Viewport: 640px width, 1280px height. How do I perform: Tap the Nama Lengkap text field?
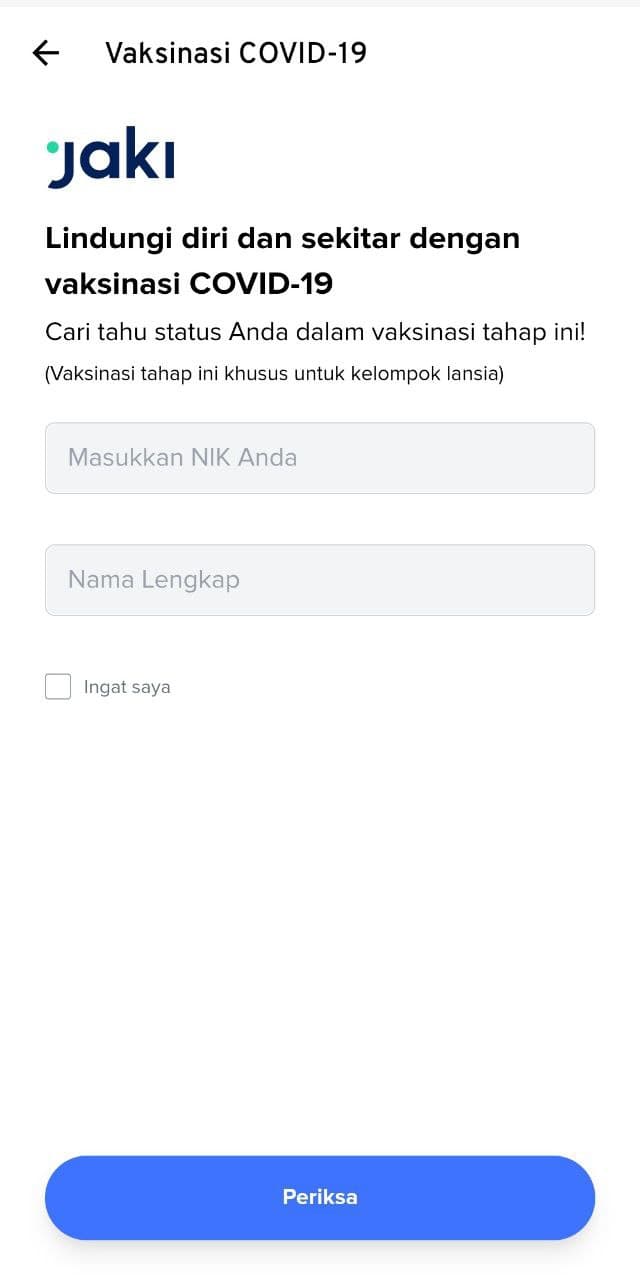[x=320, y=580]
